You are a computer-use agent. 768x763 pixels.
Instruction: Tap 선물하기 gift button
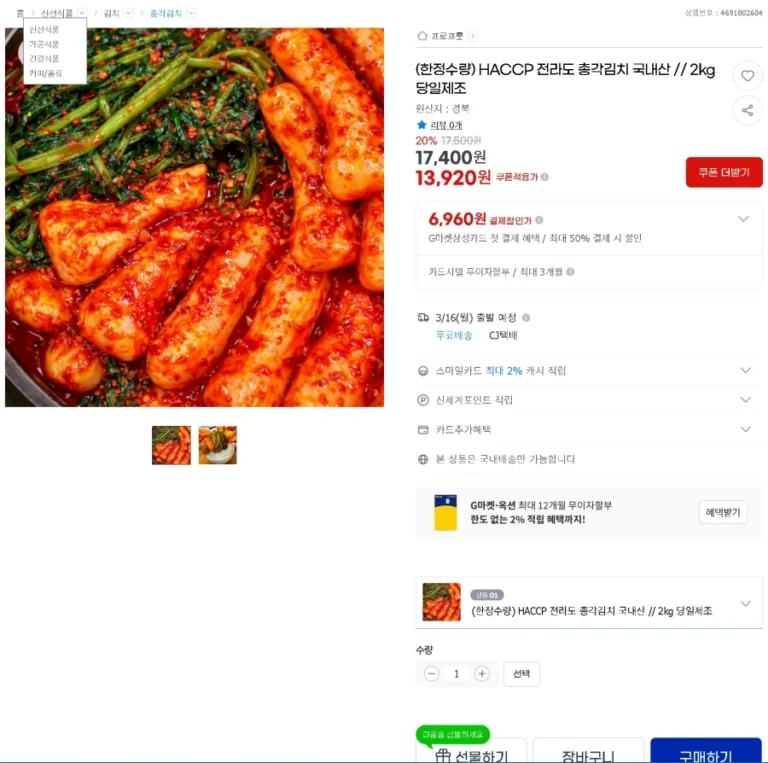pos(470,752)
